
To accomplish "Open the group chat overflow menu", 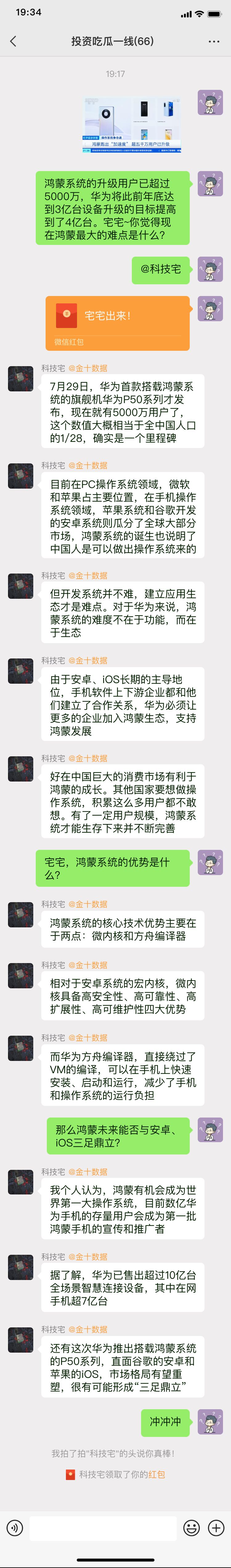I will (214, 42).
